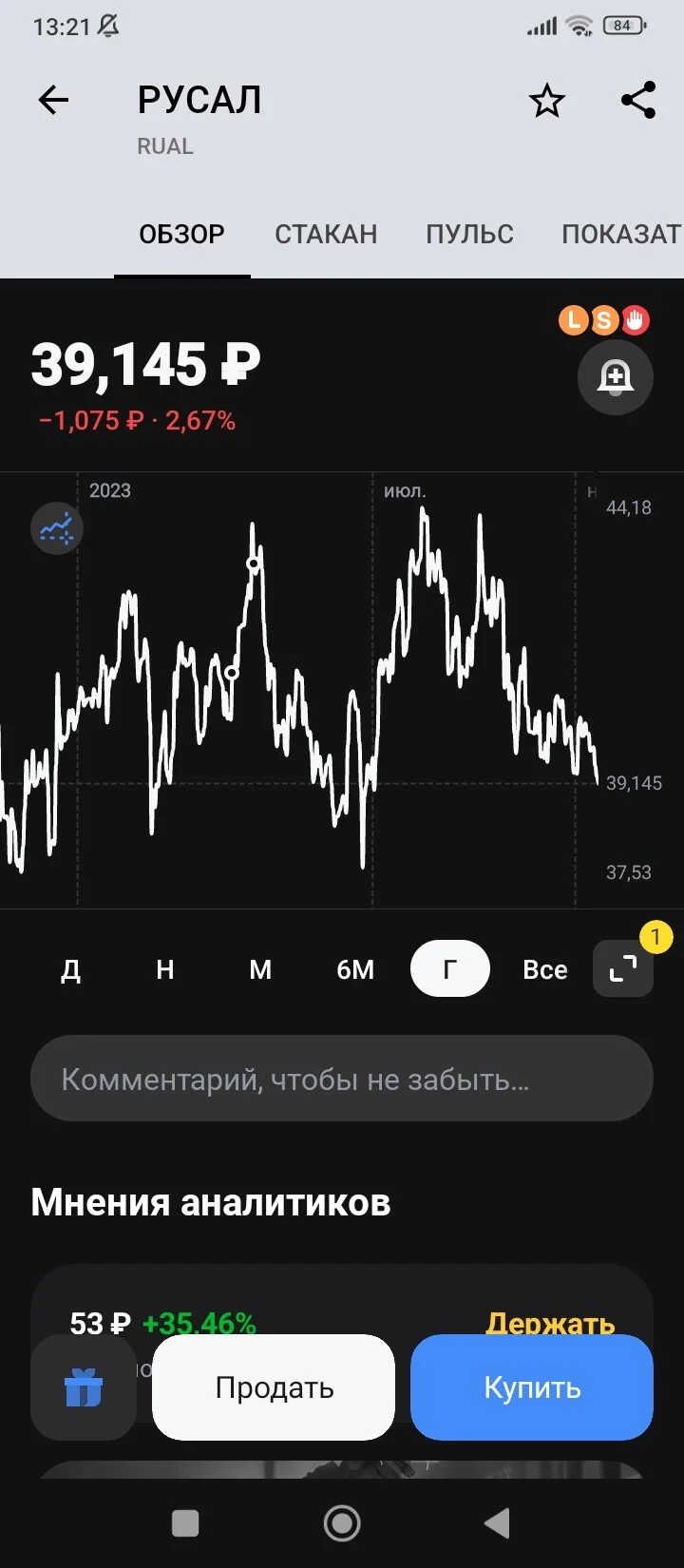Open the ПУЛЬС tab
This screenshot has height=1568, width=684.
(469, 234)
